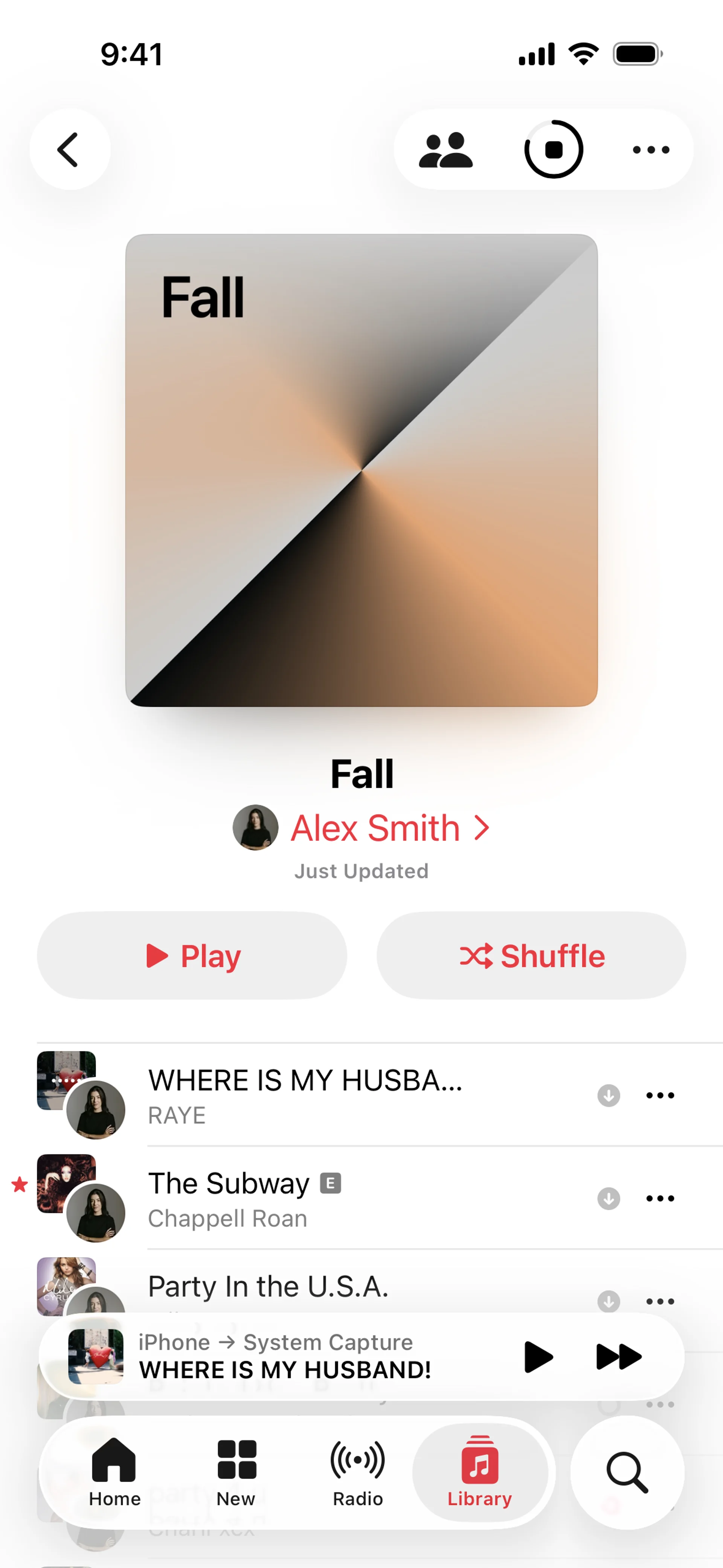Play Party In the U.S.A.
The width and height of the screenshot is (723, 1568).
[268, 1285]
